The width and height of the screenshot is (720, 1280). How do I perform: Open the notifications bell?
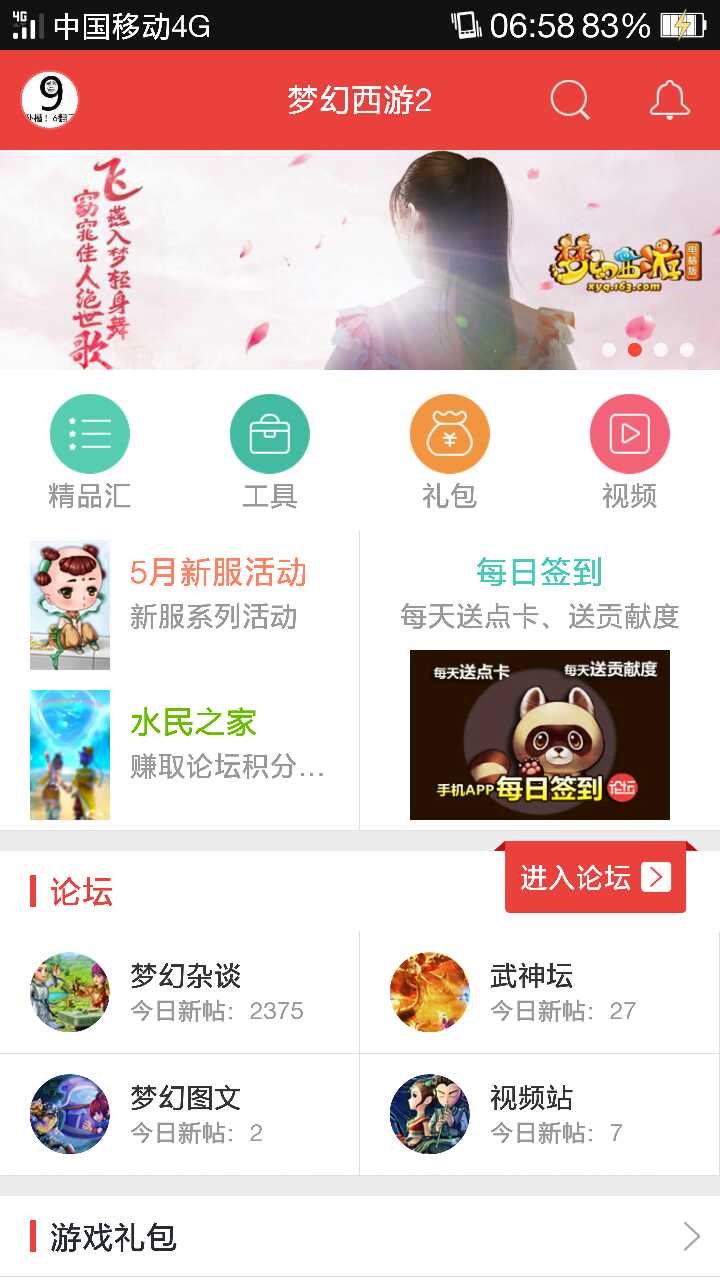670,100
